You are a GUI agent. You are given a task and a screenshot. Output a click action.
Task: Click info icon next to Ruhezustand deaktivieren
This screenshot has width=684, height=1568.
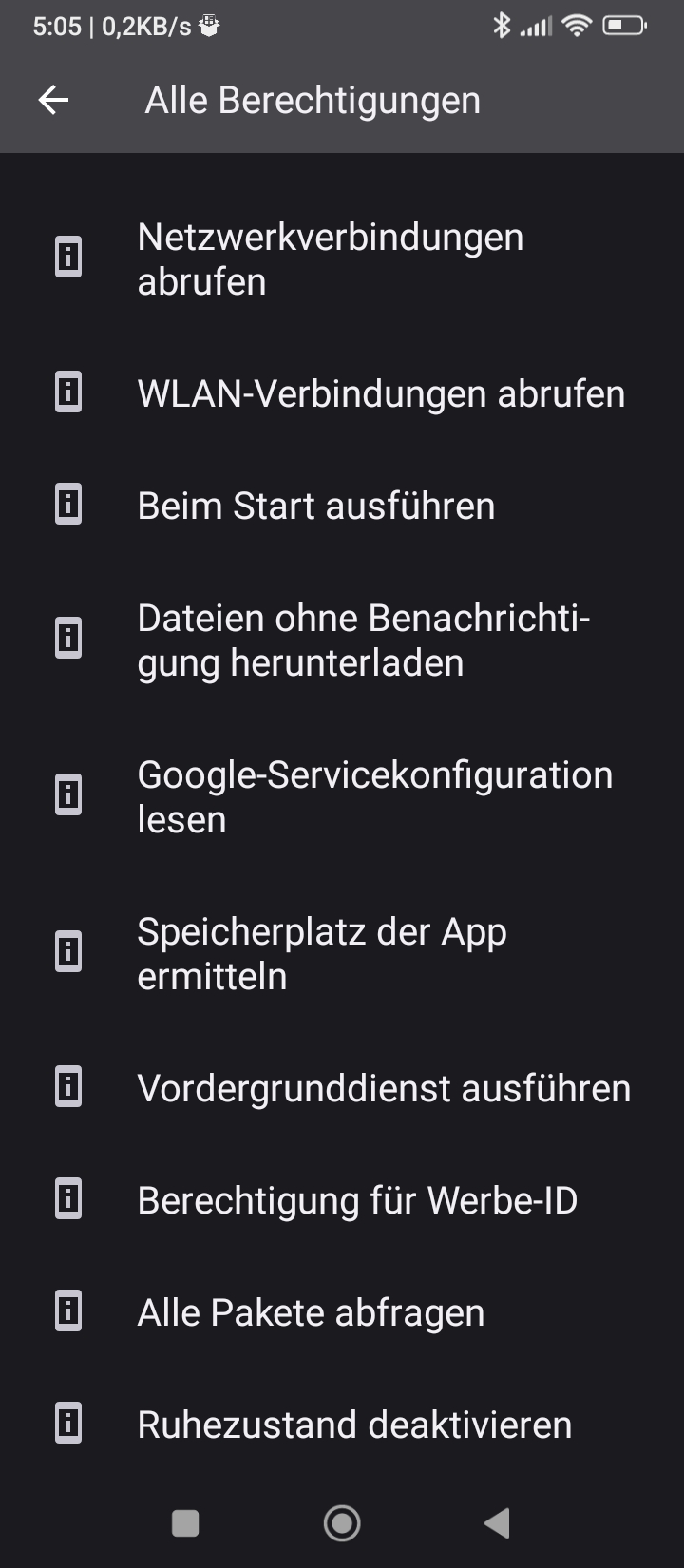(66, 1423)
